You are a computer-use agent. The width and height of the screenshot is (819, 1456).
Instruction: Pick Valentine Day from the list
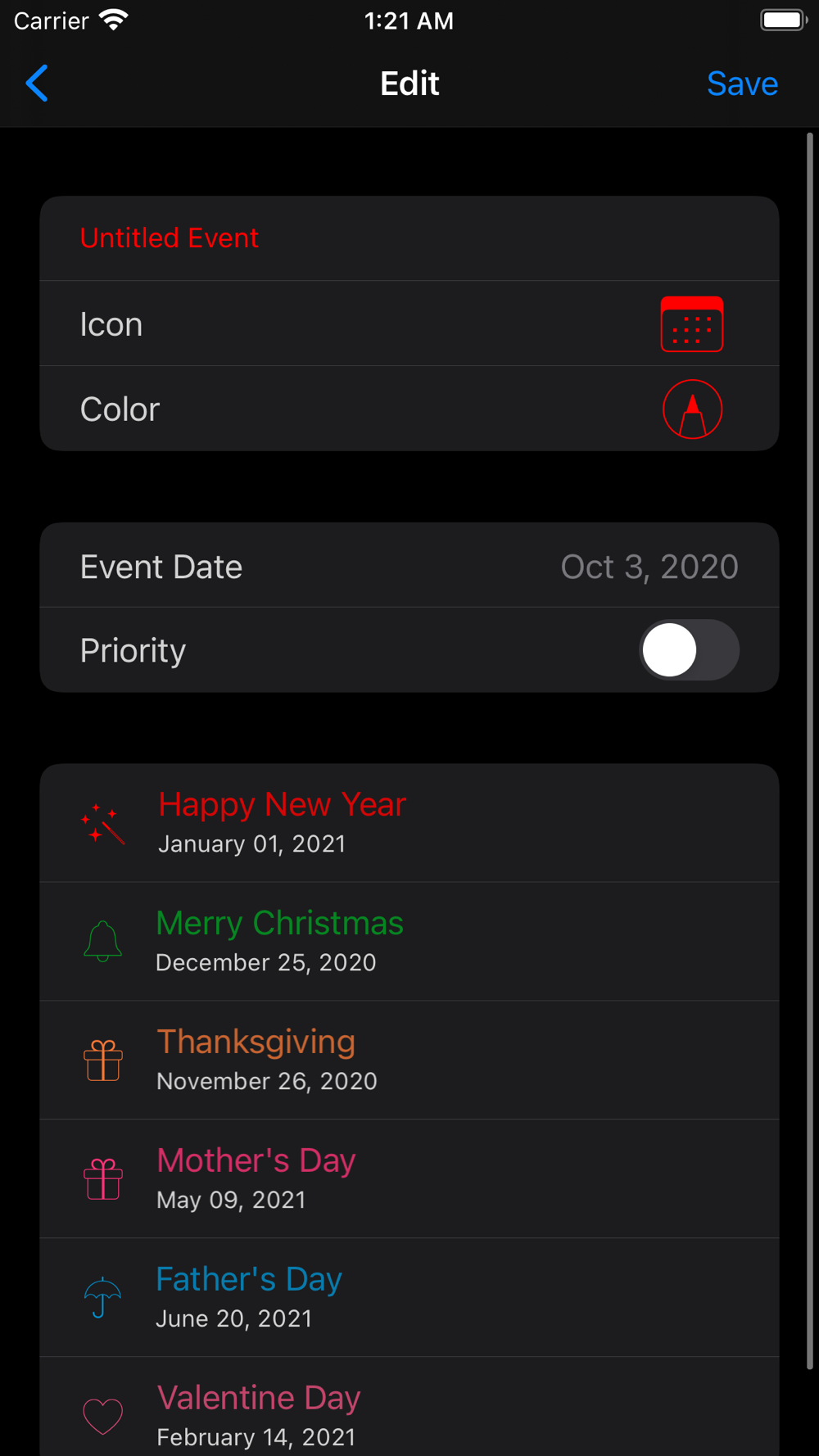click(409, 1409)
